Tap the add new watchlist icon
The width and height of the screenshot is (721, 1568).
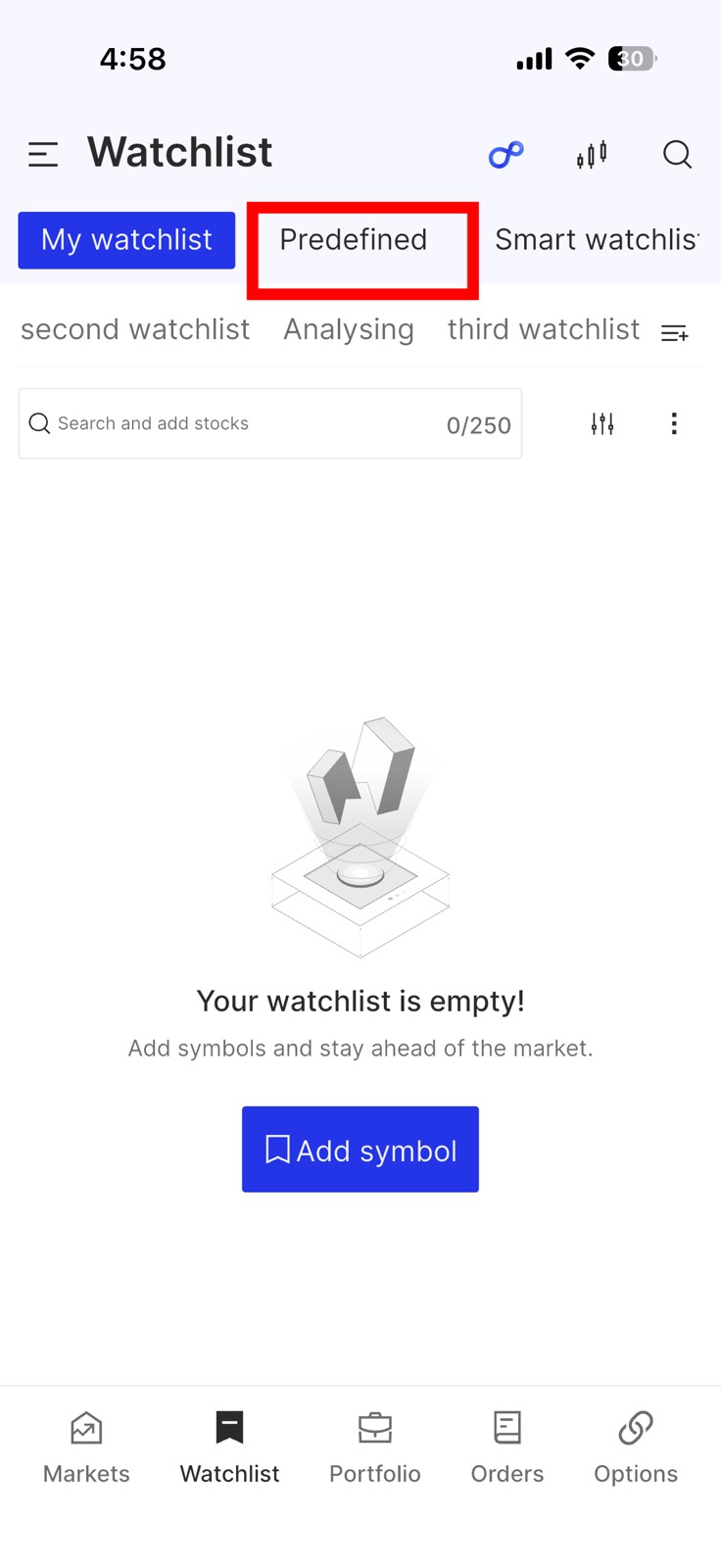click(x=674, y=334)
